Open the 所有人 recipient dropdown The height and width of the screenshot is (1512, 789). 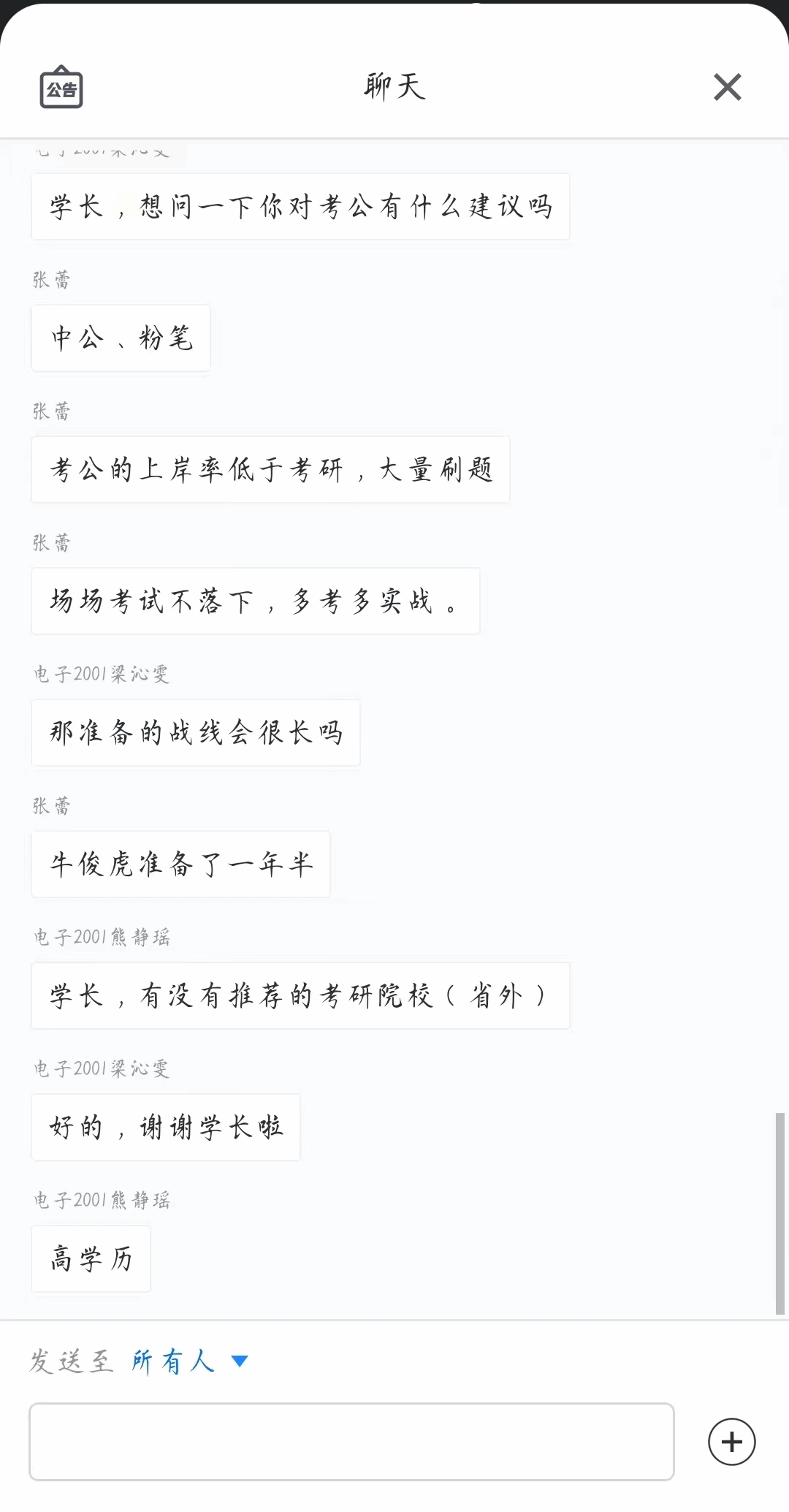click(x=189, y=1361)
